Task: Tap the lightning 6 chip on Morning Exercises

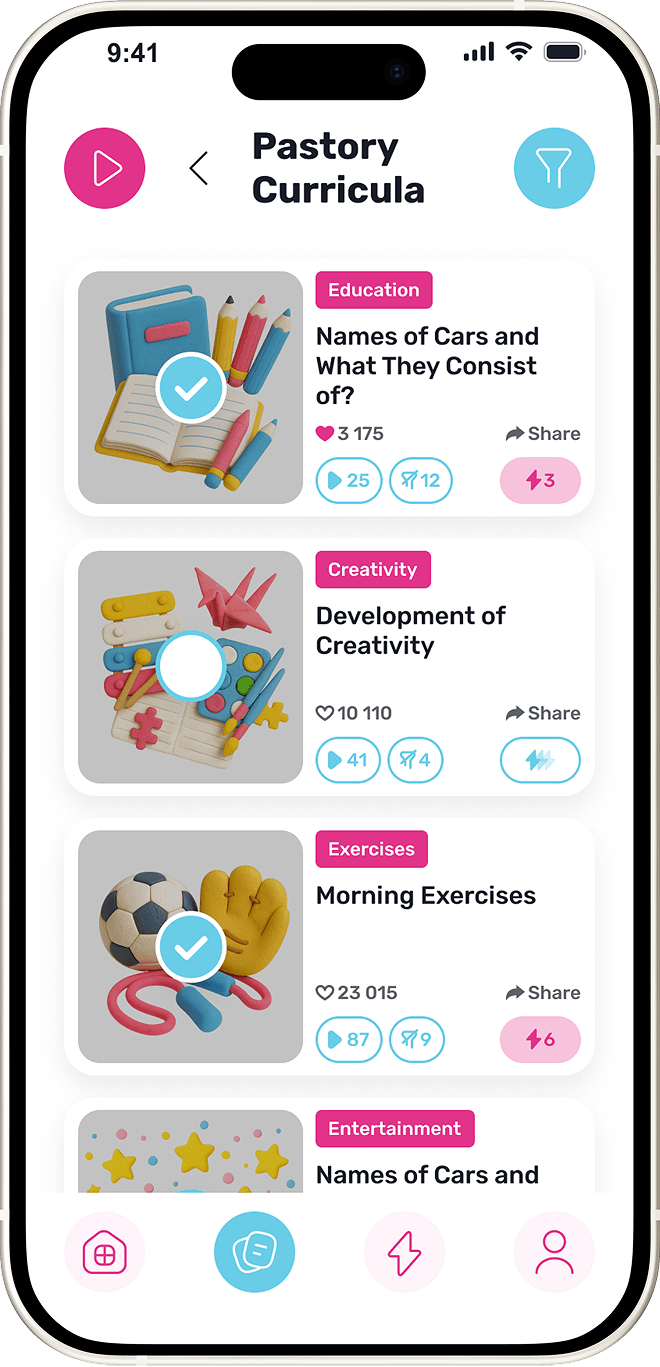Action: 540,1040
